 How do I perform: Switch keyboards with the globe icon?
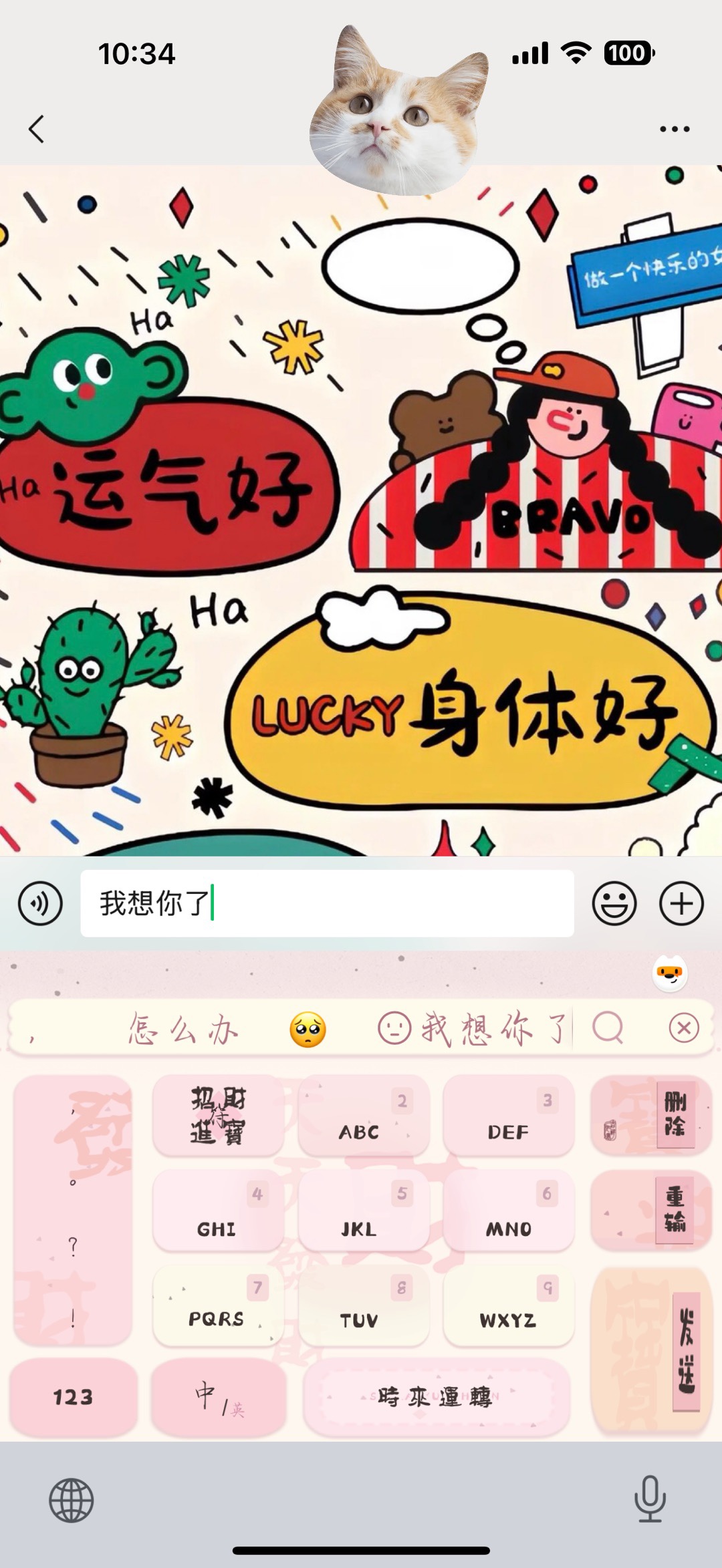point(71,1500)
